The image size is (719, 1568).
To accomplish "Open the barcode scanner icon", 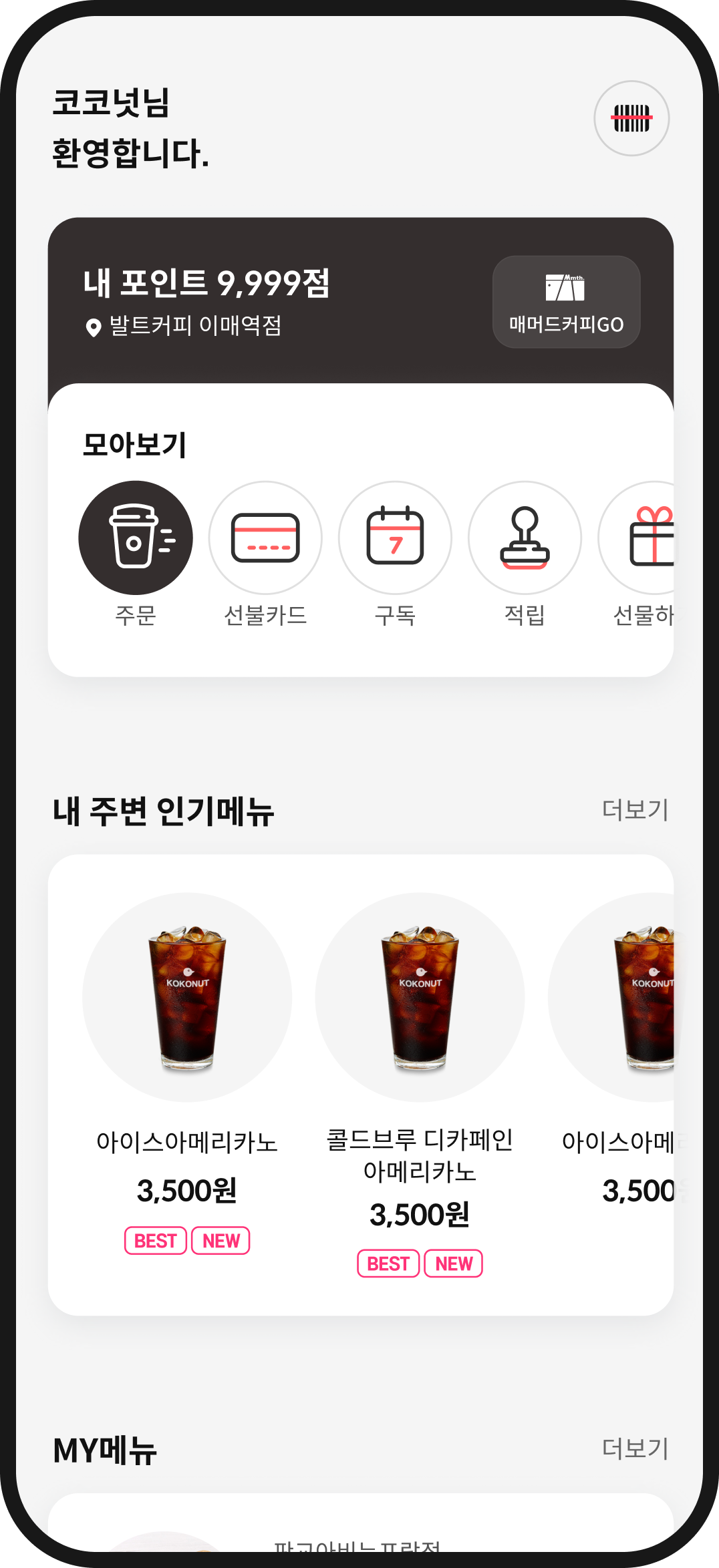I will tap(631, 118).
